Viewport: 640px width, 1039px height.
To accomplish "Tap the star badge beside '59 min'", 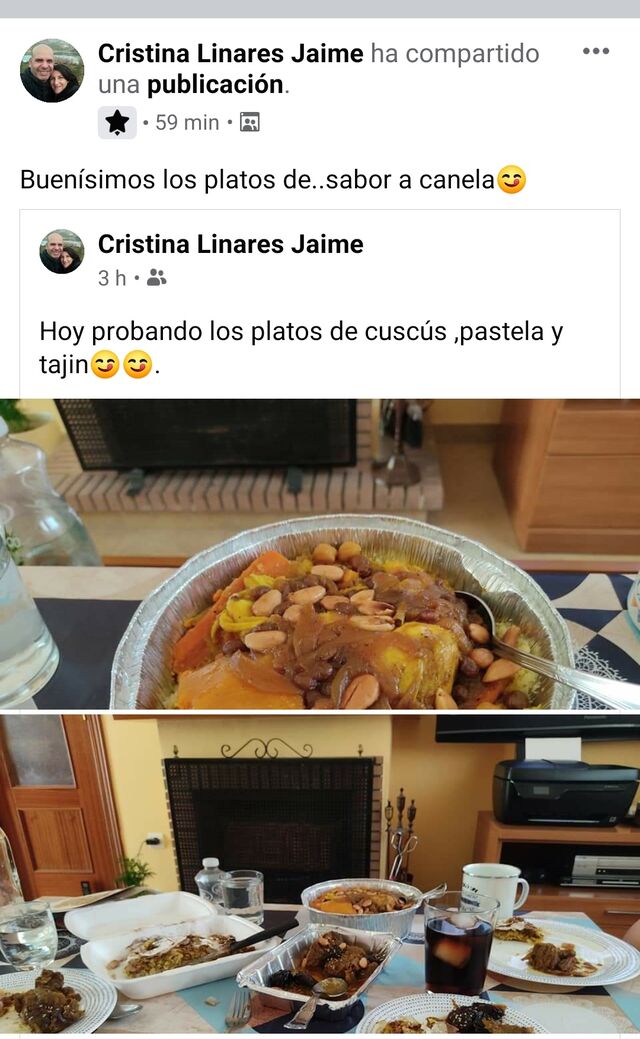I will 117,122.
